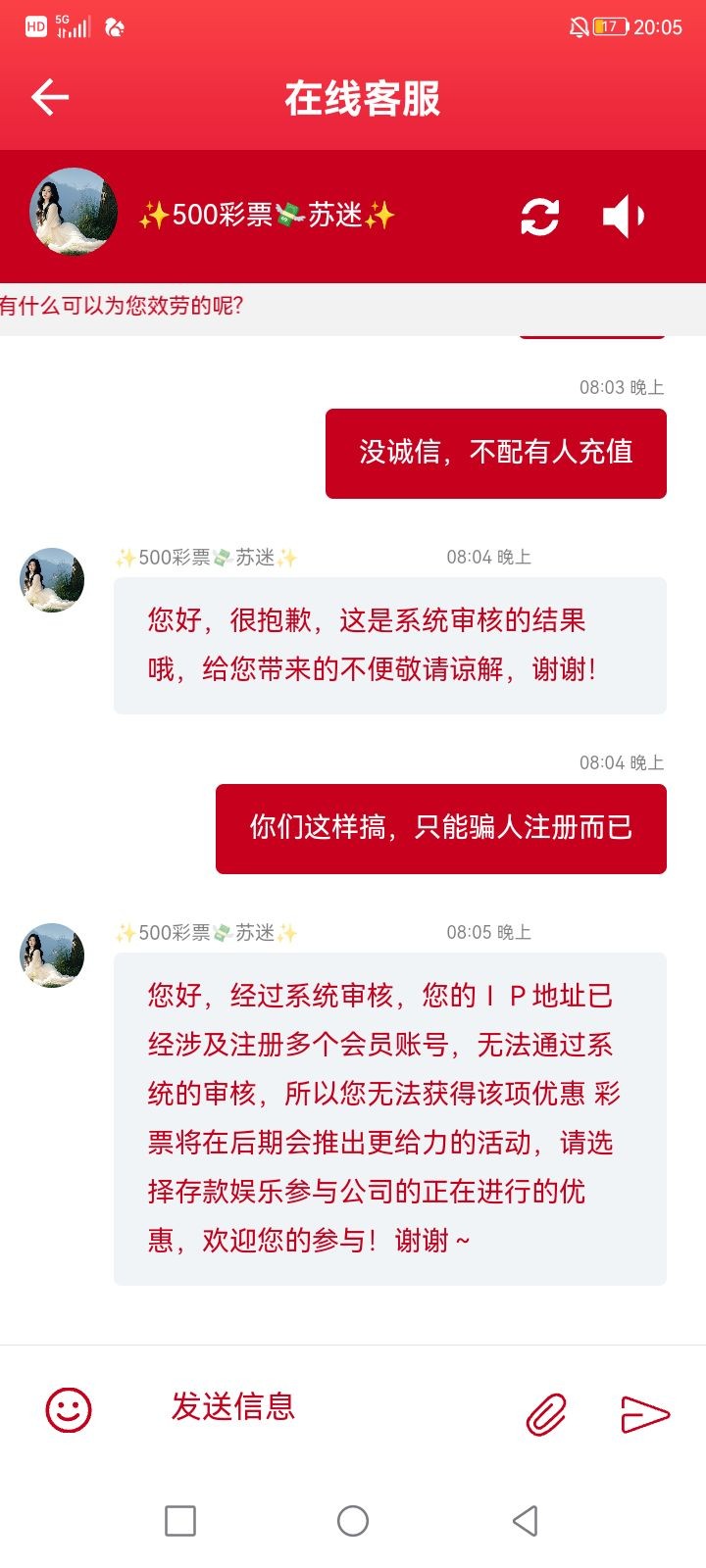The image size is (706, 1568).
Task: Return to the system home screen
Action: [353, 1521]
